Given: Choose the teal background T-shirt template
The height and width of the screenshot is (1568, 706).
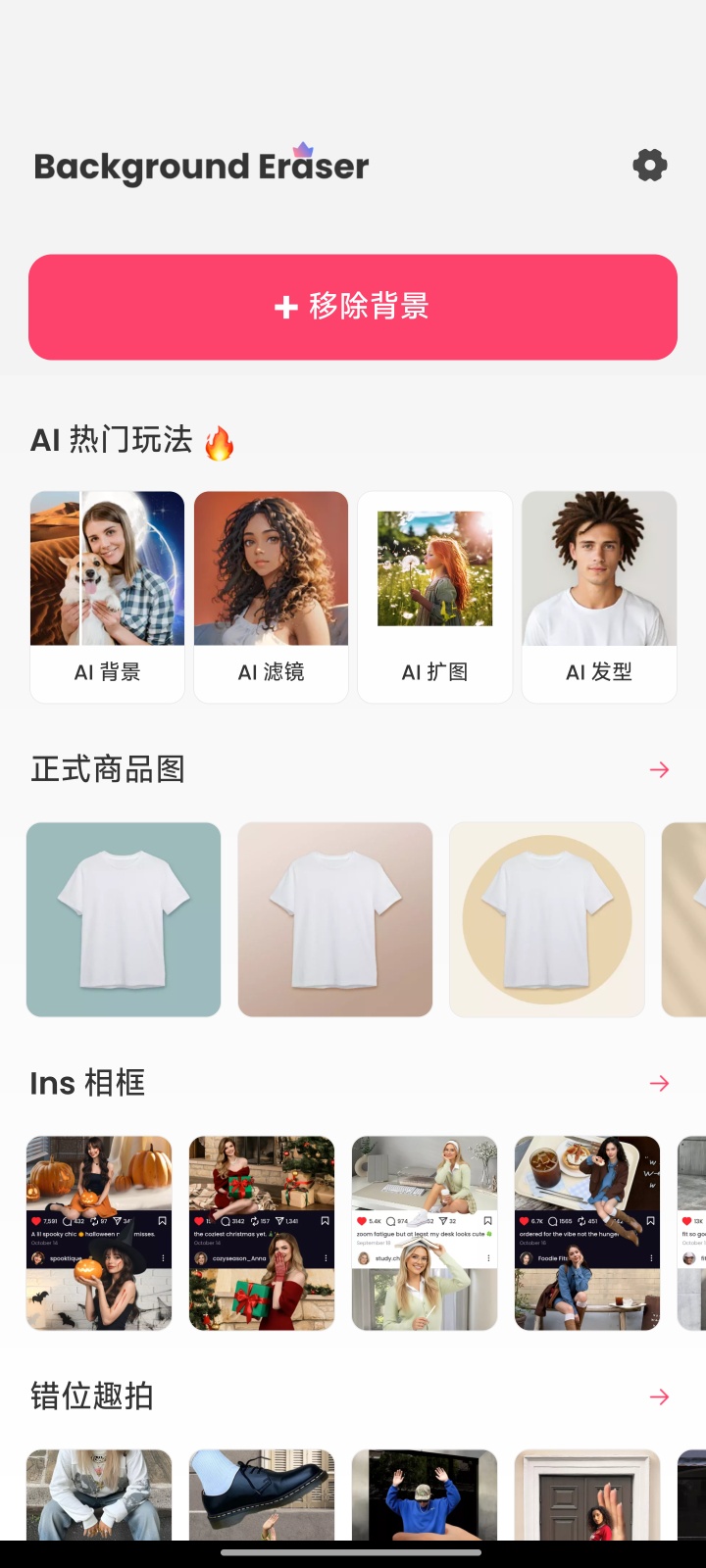Looking at the screenshot, I should [124, 919].
